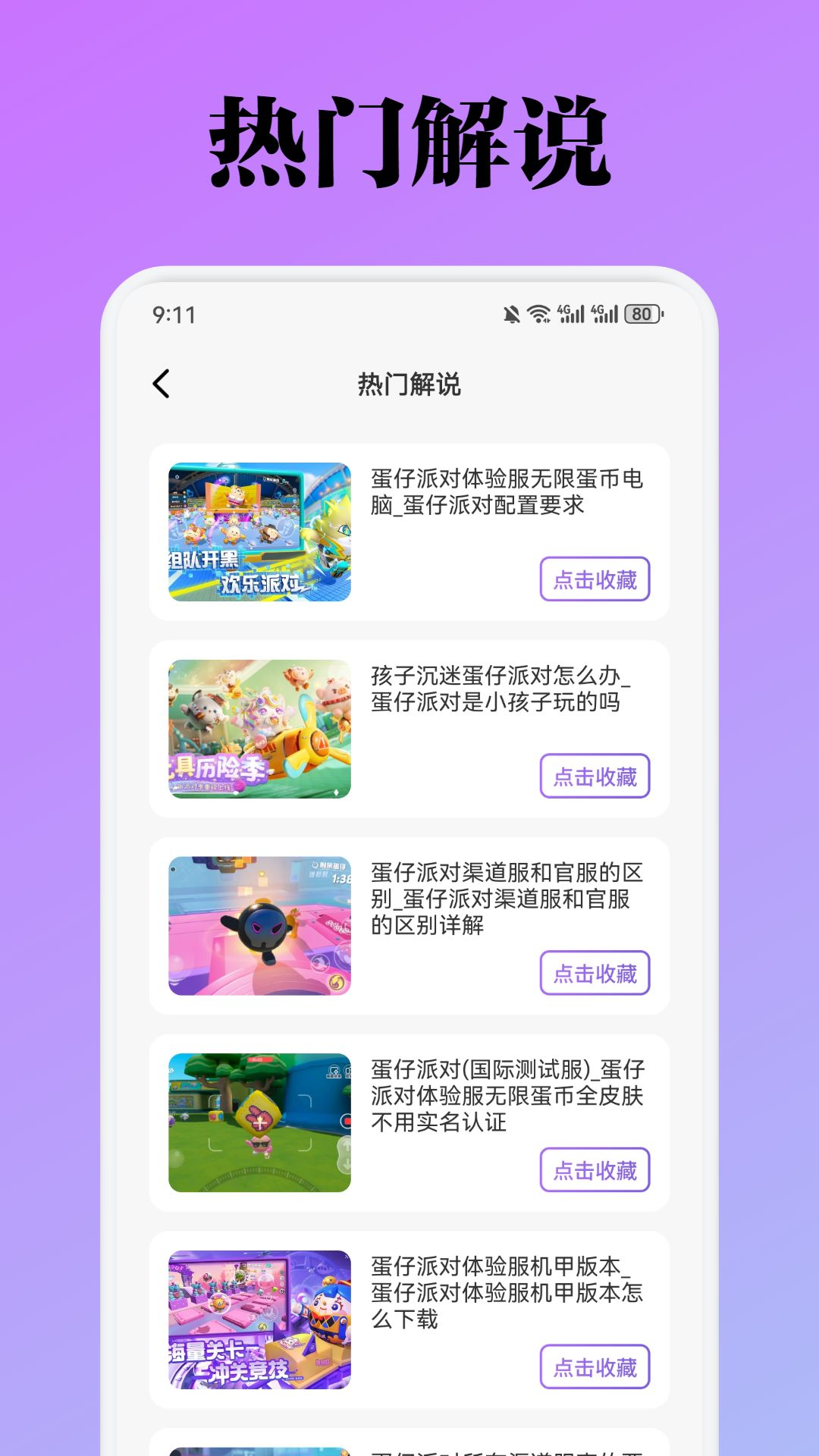
Task: Tap the battery indicator showing 80
Action: click(642, 313)
